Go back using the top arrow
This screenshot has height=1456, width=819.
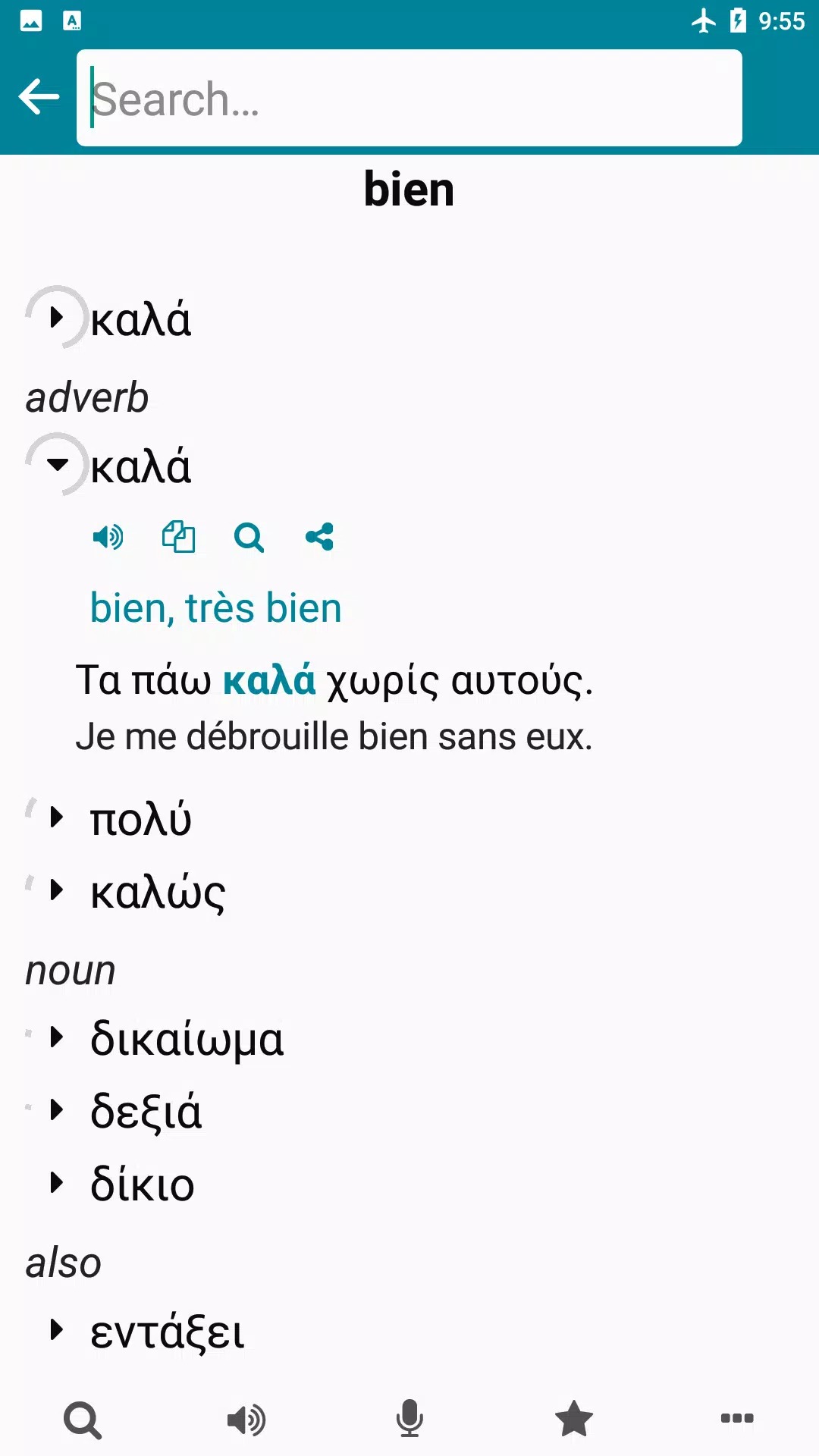[x=39, y=97]
